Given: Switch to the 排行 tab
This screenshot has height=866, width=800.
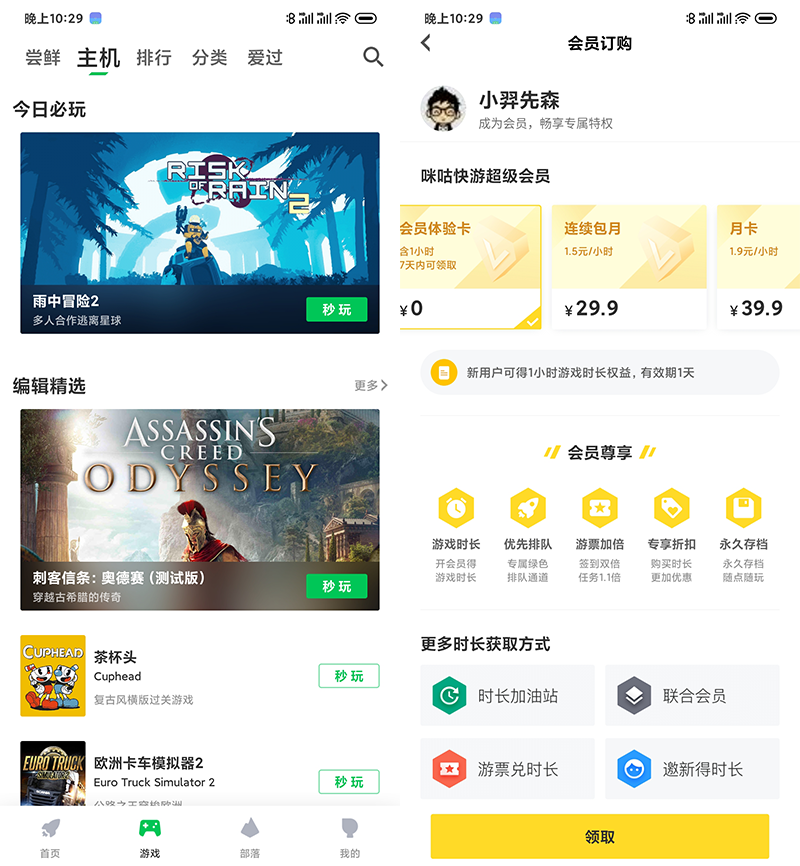Looking at the screenshot, I should coord(153,57).
